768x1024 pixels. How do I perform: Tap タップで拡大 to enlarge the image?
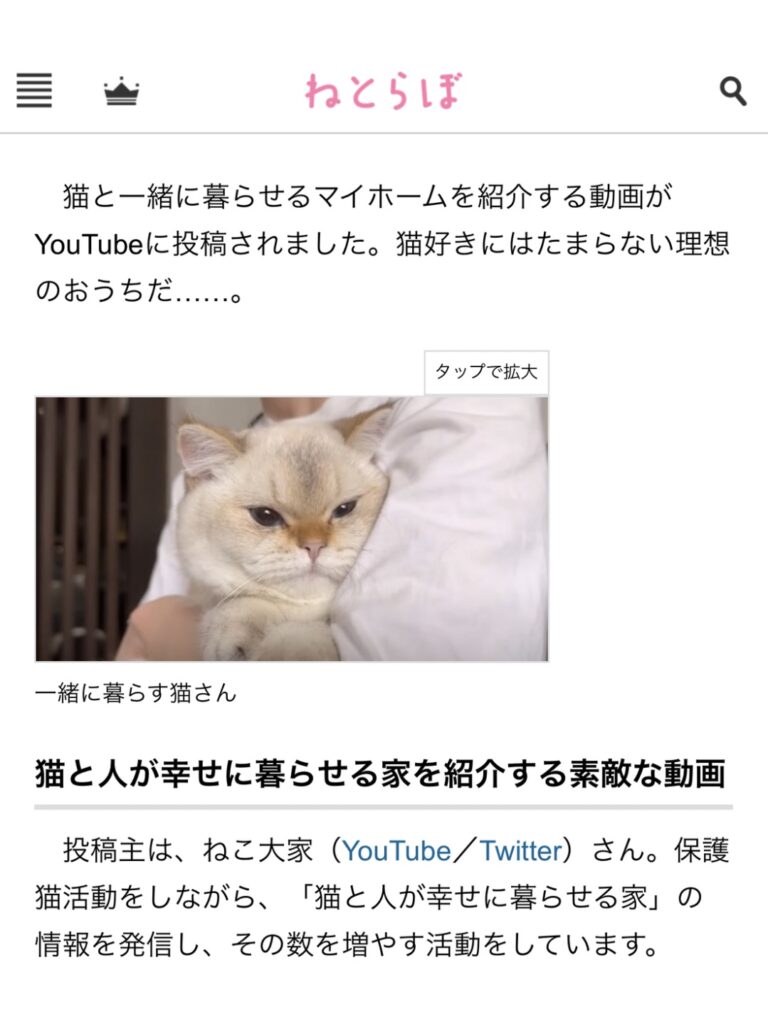486,372
